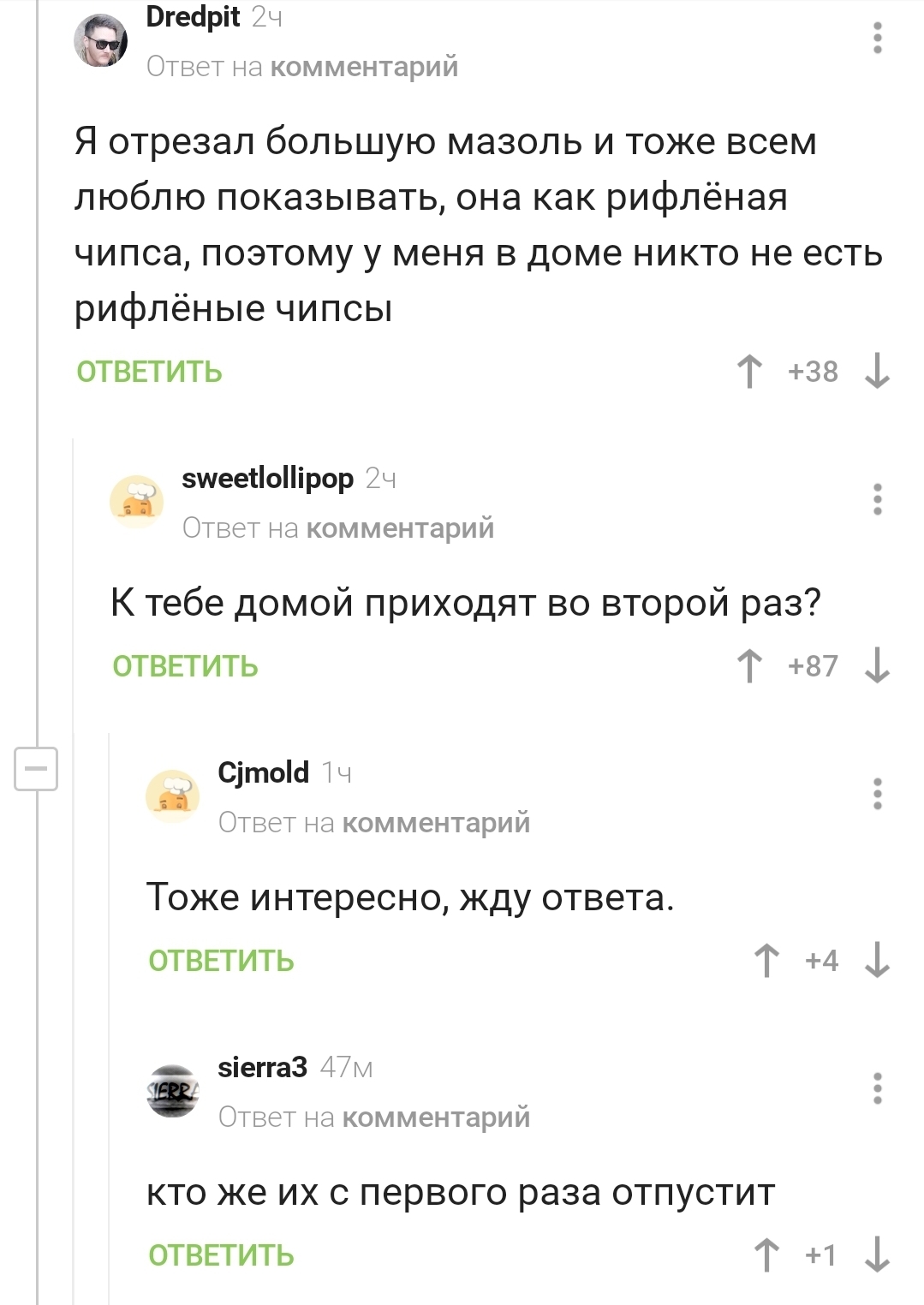The width and height of the screenshot is (924, 1305).
Task: Upvote Cjmold's comment
Action: point(766,961)
